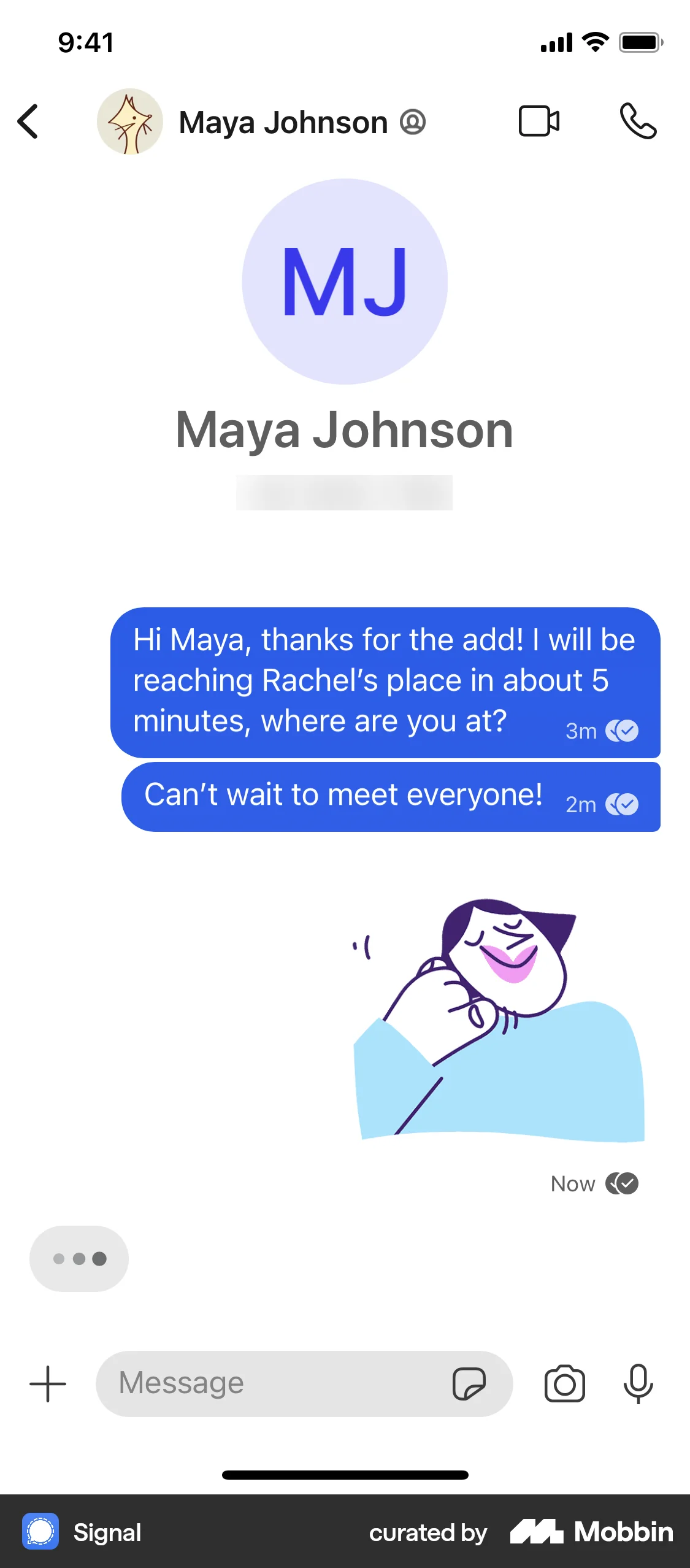Screen dimensions: 690x1568
Task: Start a video call with Maya Johnson
Action: click(x=539, y=121)
